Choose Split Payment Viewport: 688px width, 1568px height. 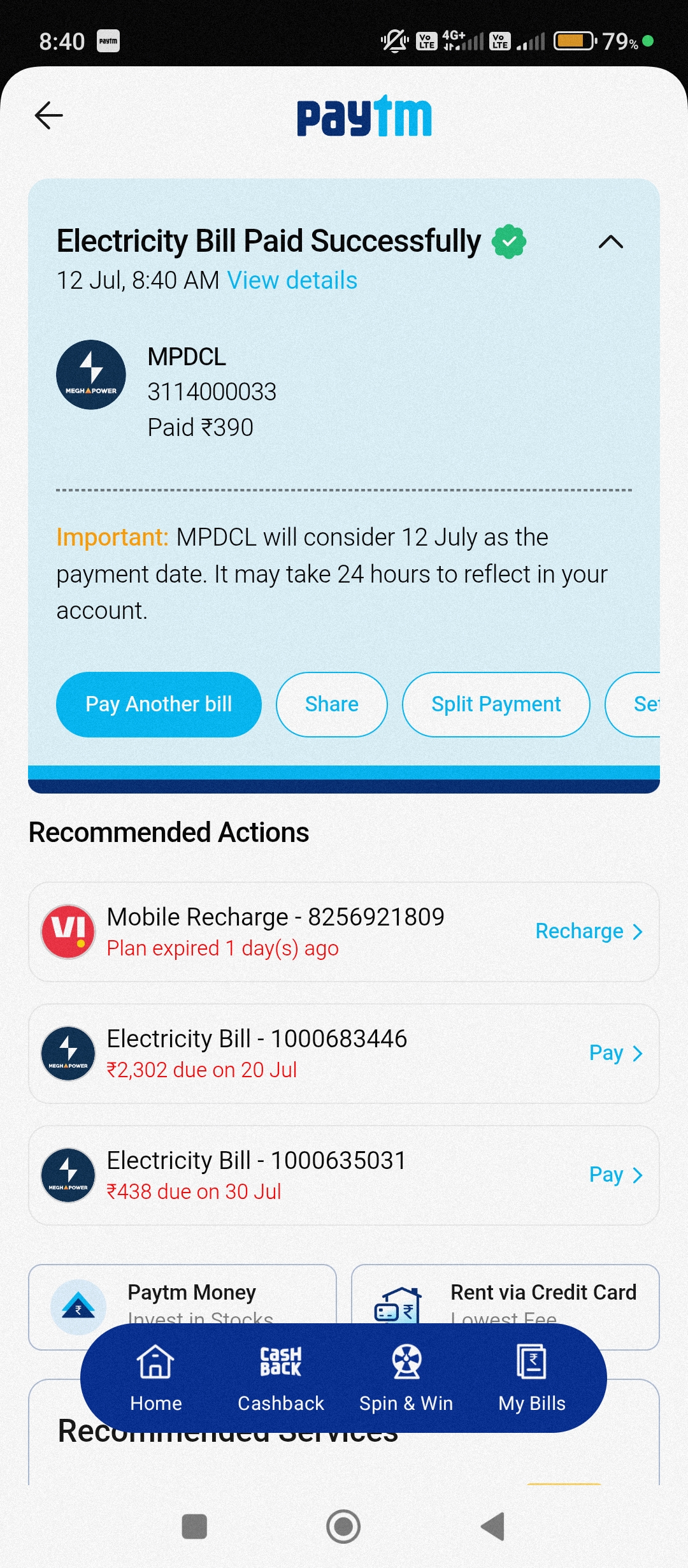point(496,704)
